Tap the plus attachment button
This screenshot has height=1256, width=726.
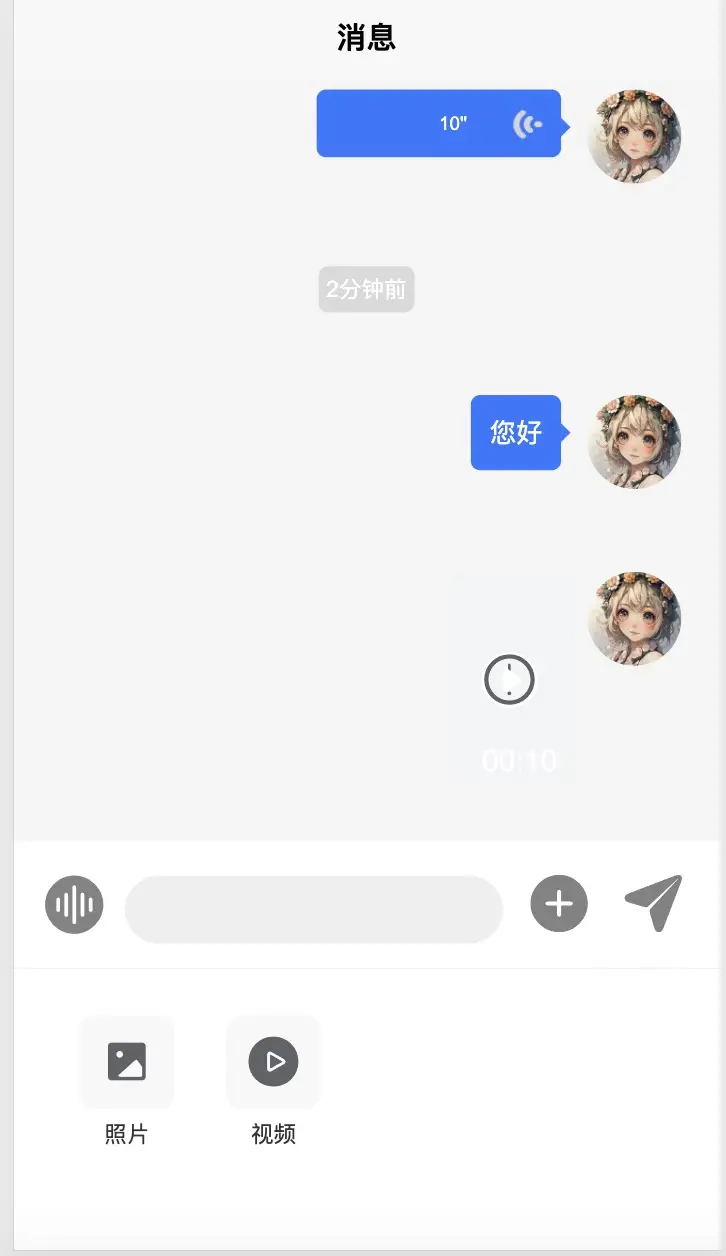coord(559,904)
